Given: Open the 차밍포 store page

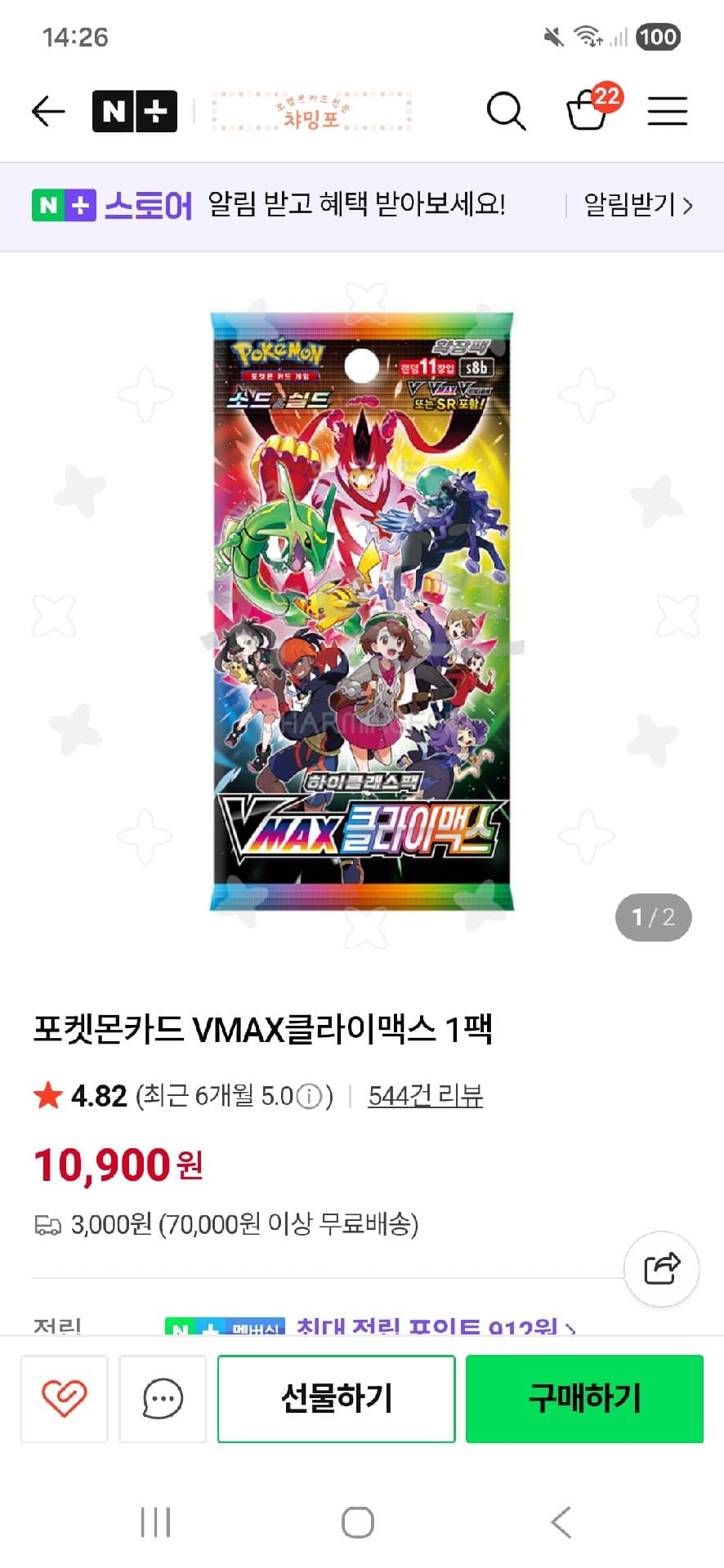Looking at the screenshot, I should click(311, 112).
